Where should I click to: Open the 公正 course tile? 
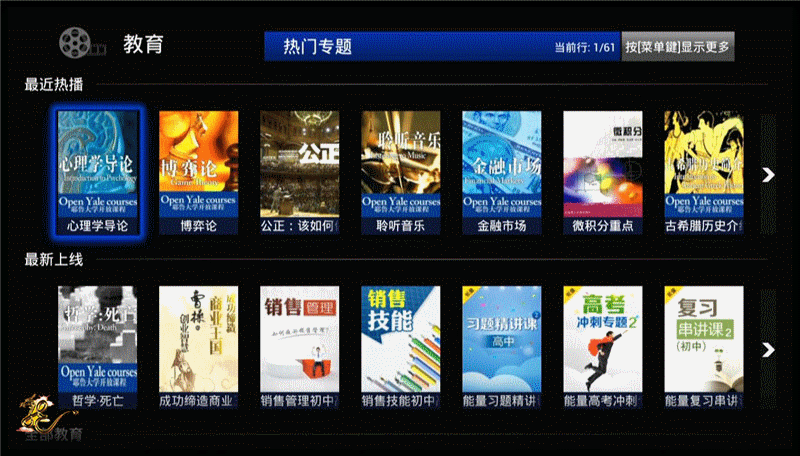[300, 172]
